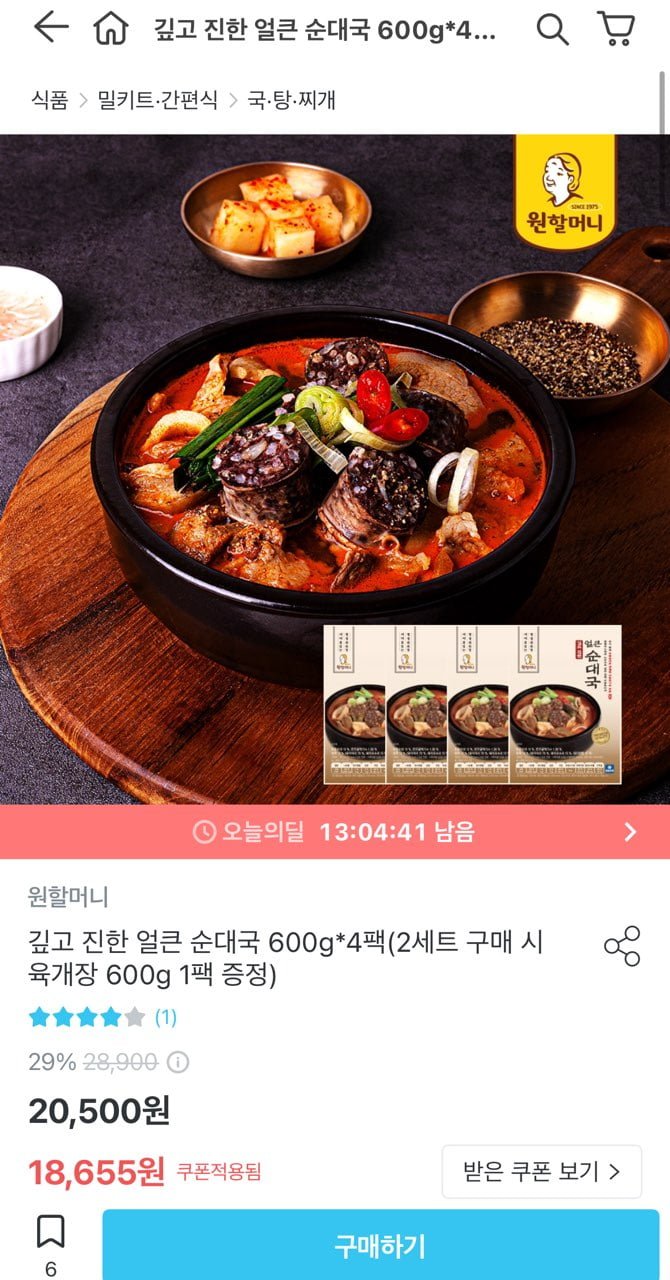Share this product

click(622, 946)
